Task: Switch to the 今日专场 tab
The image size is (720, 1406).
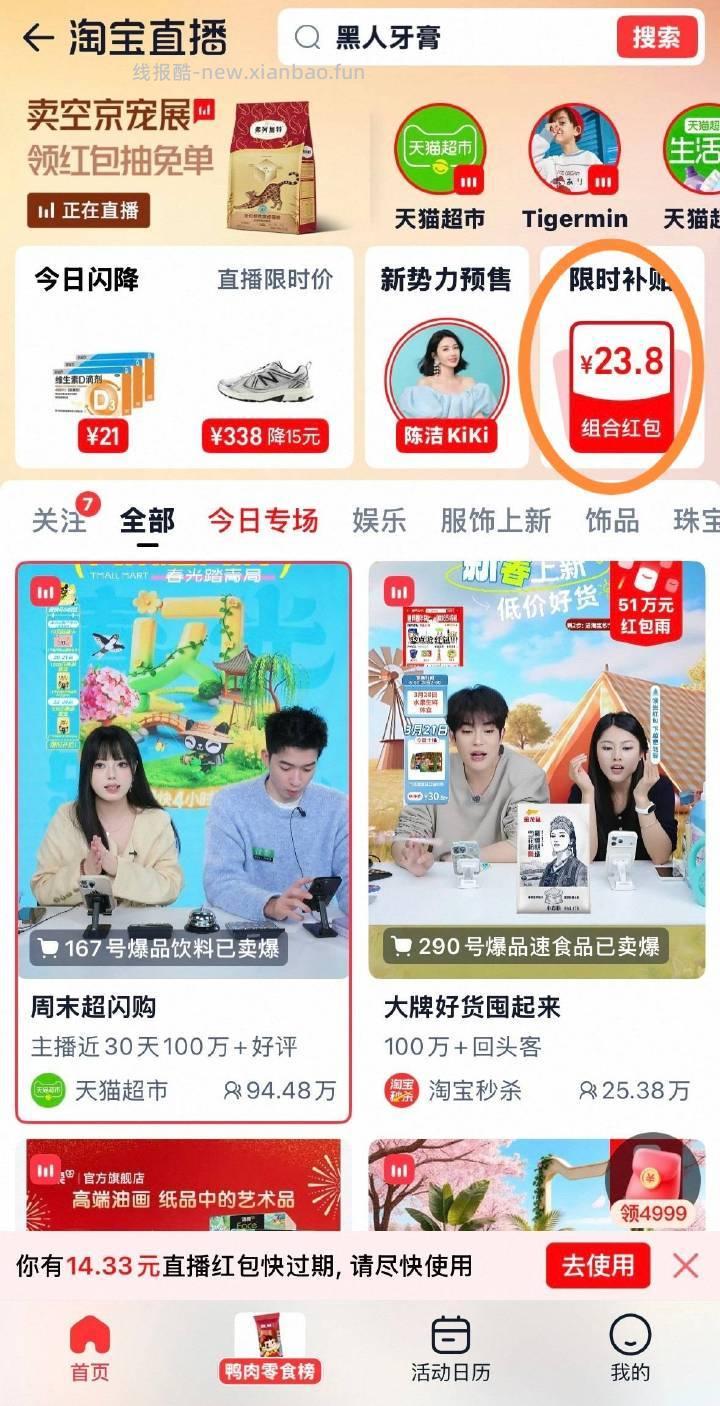Action: coord(263,520)
